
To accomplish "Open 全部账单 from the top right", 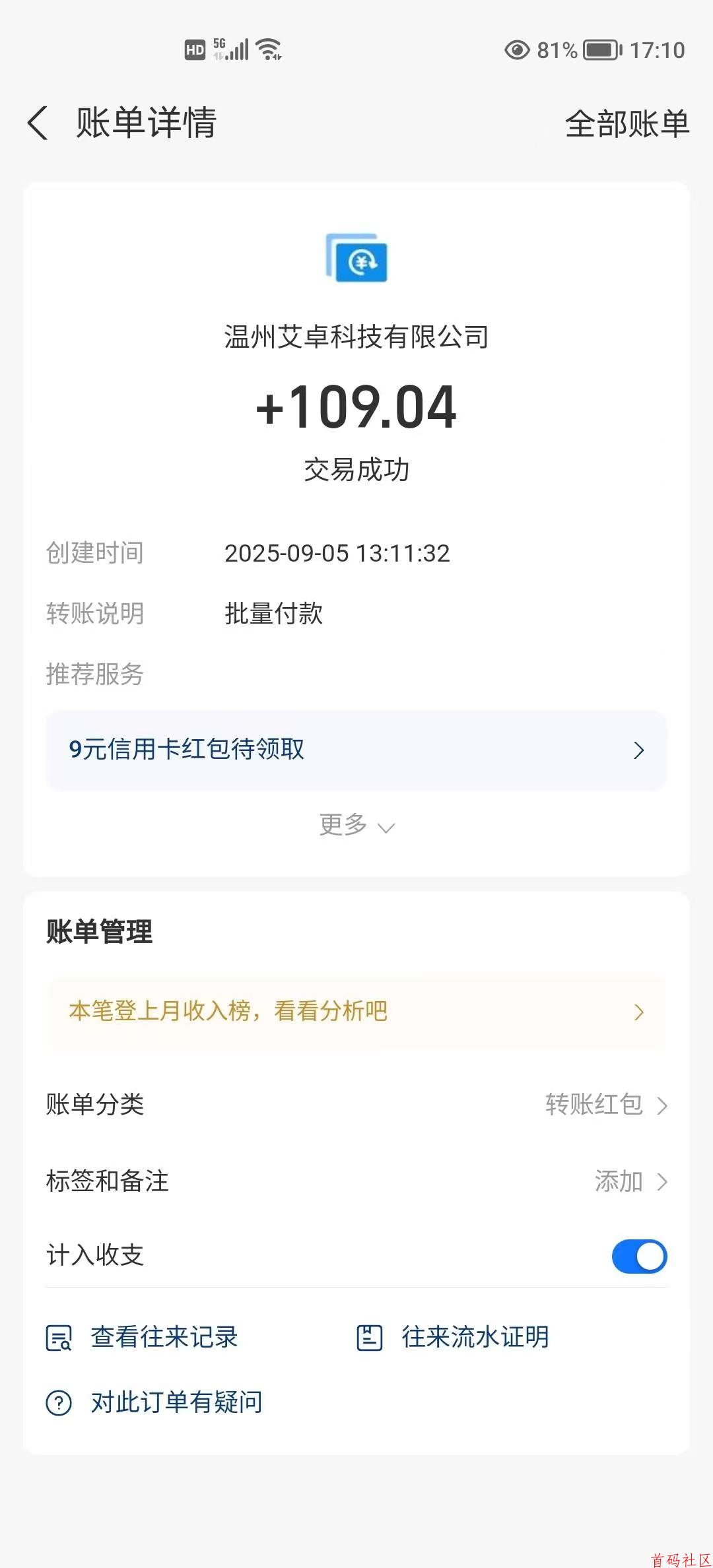I will tap(628, 124).
